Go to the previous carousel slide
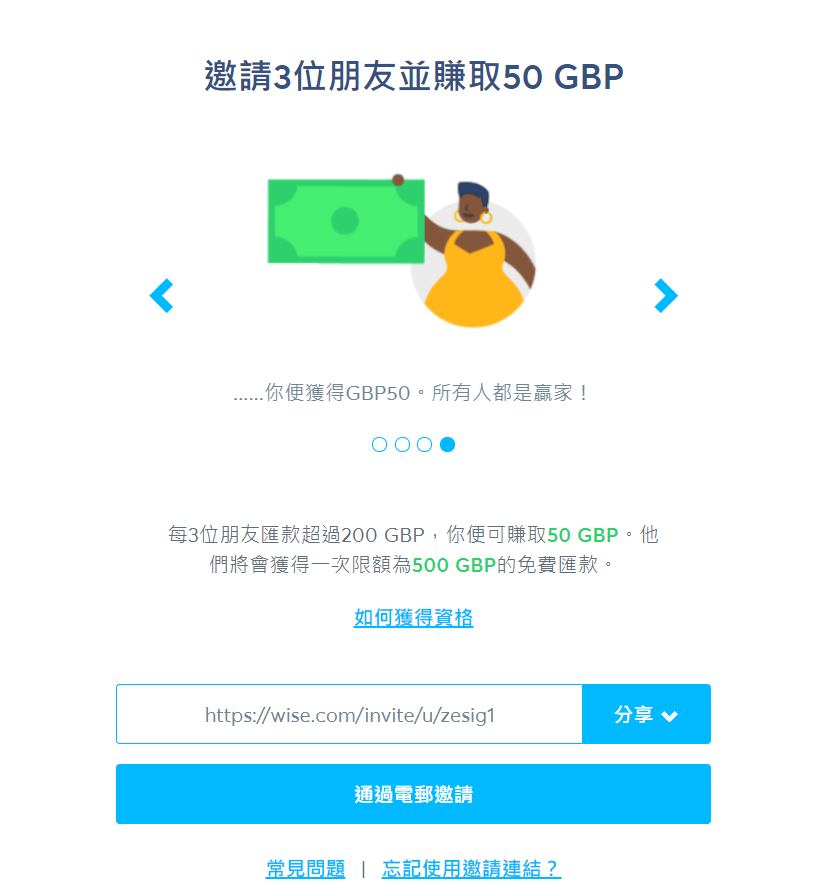Image resolution: width=824 pixels, height=887 pixels. point(162,295)
